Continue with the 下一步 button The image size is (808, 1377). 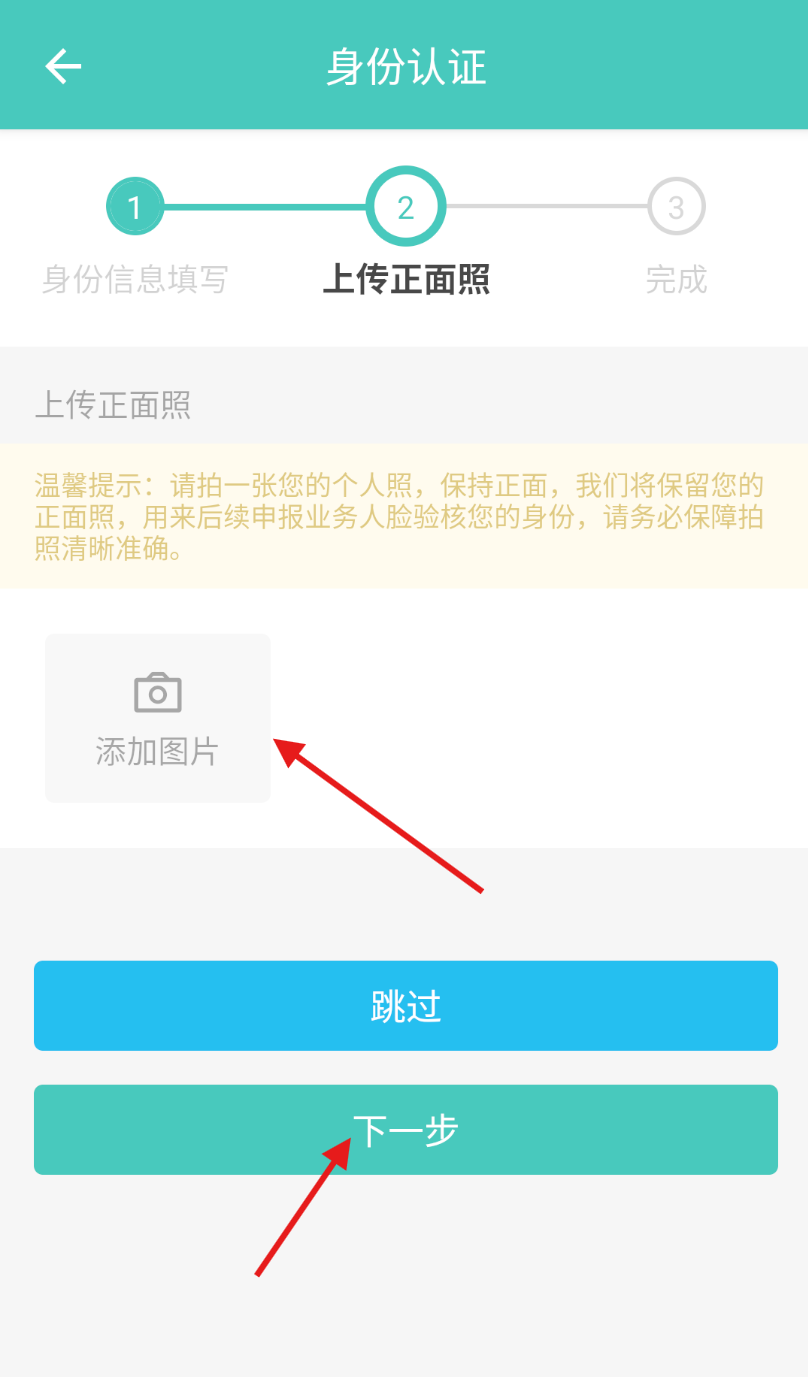pyautogui.click(x=406, y=1130)
